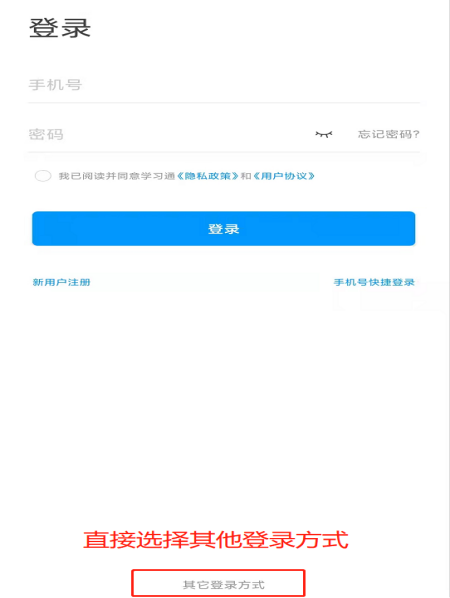Open the 《用户协议》 link
The image size is (450, 598).
(x=284, y=176)
